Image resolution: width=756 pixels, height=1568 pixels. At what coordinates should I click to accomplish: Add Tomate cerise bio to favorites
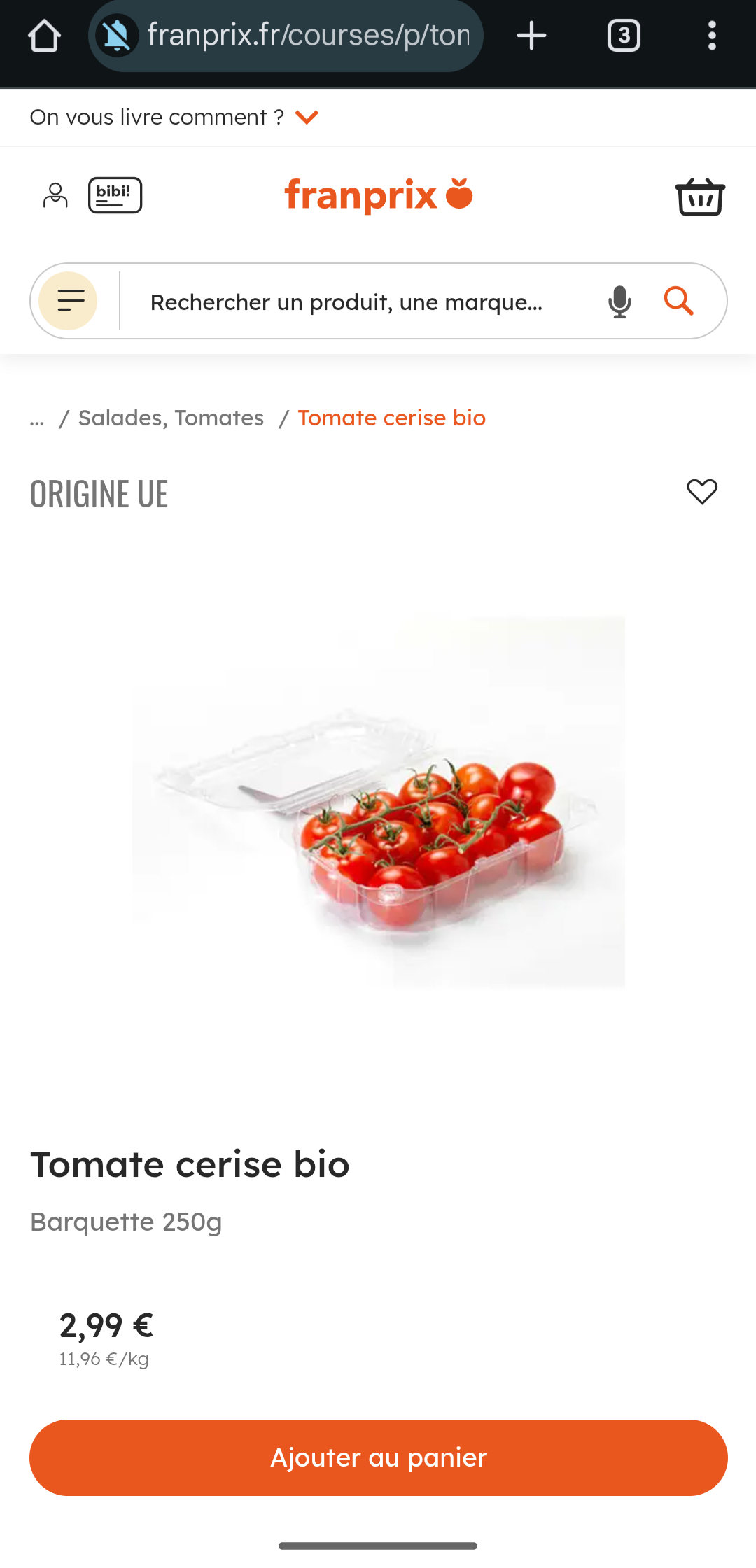(701, 492)
